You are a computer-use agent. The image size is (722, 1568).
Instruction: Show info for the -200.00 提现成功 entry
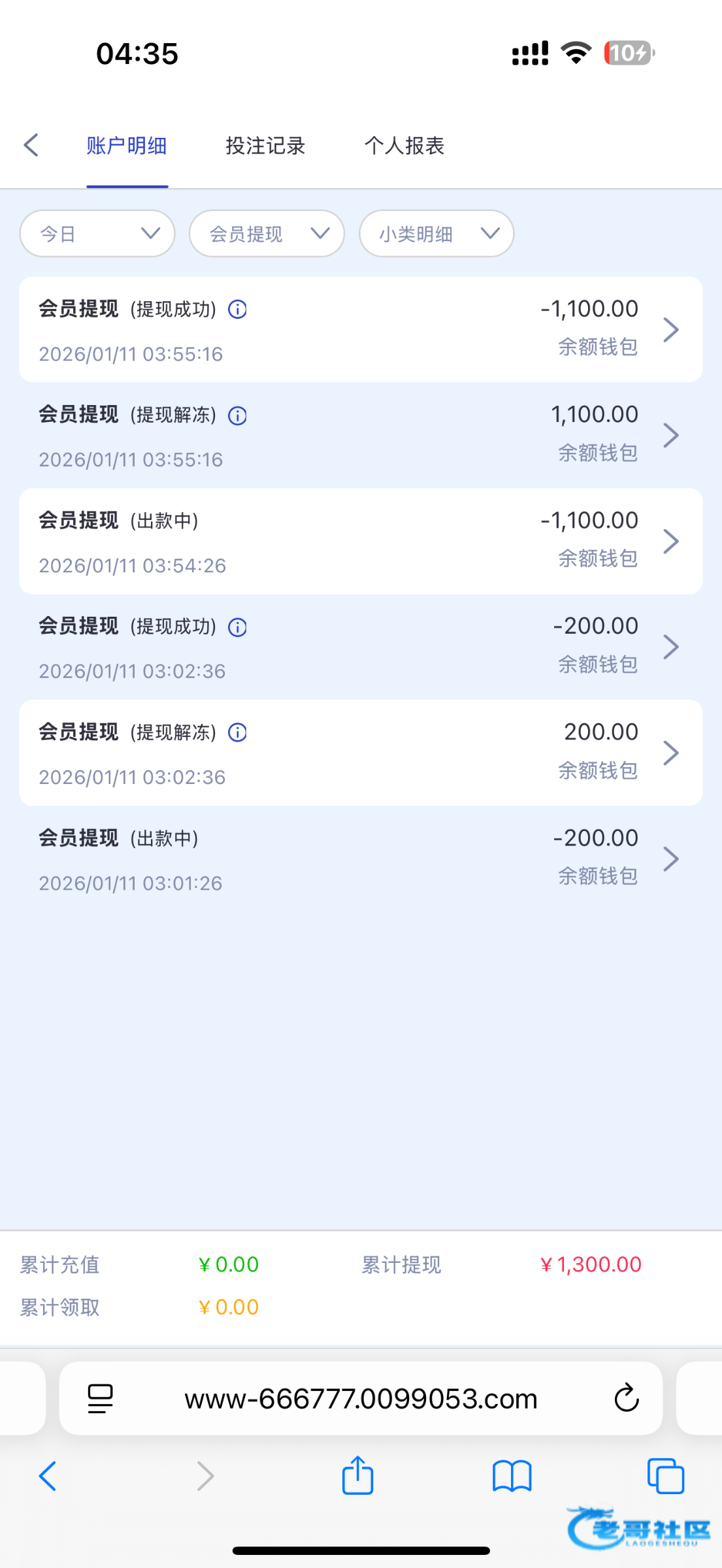(237, 627)
